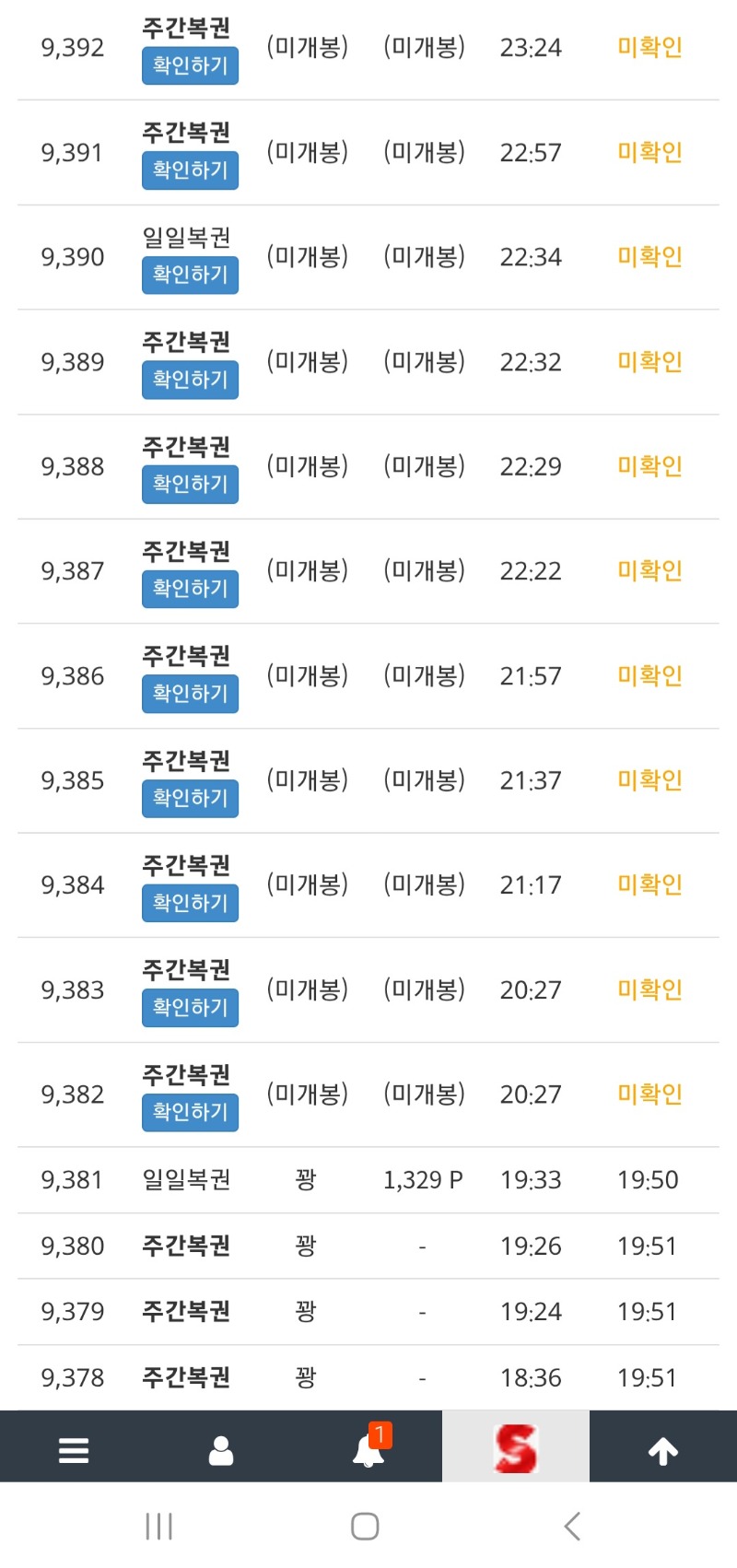Reveal the result for entry 9,388
Image resolution: width=737 pixels, height=1568 pixels.
point(190,485)
